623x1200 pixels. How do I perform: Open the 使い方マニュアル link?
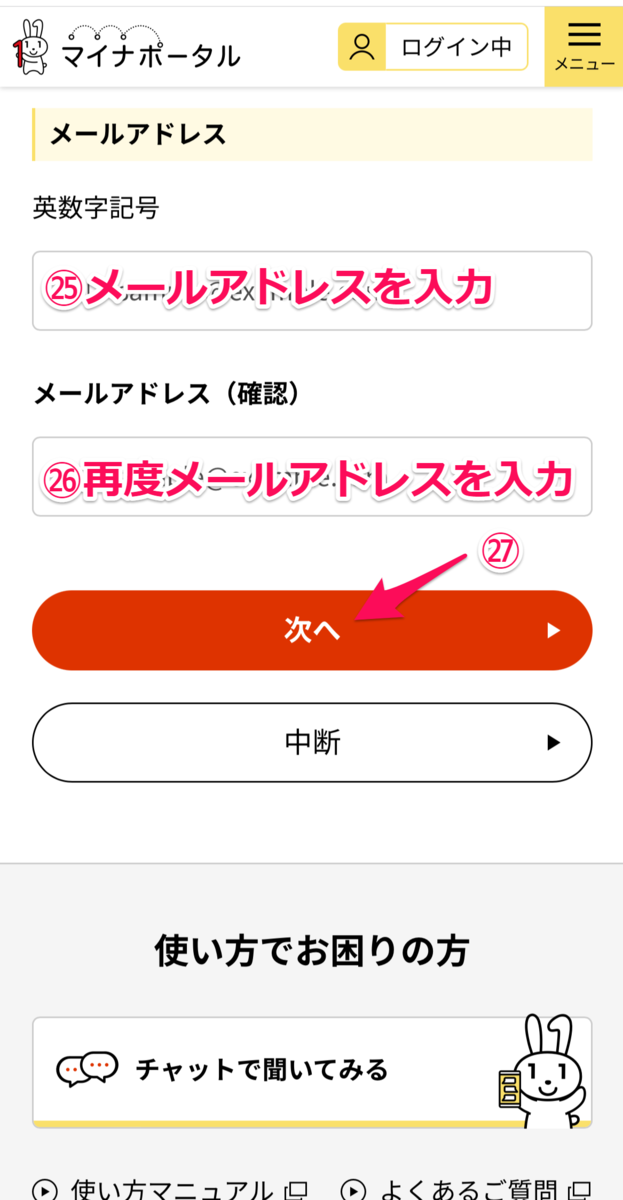point(170,1190)
